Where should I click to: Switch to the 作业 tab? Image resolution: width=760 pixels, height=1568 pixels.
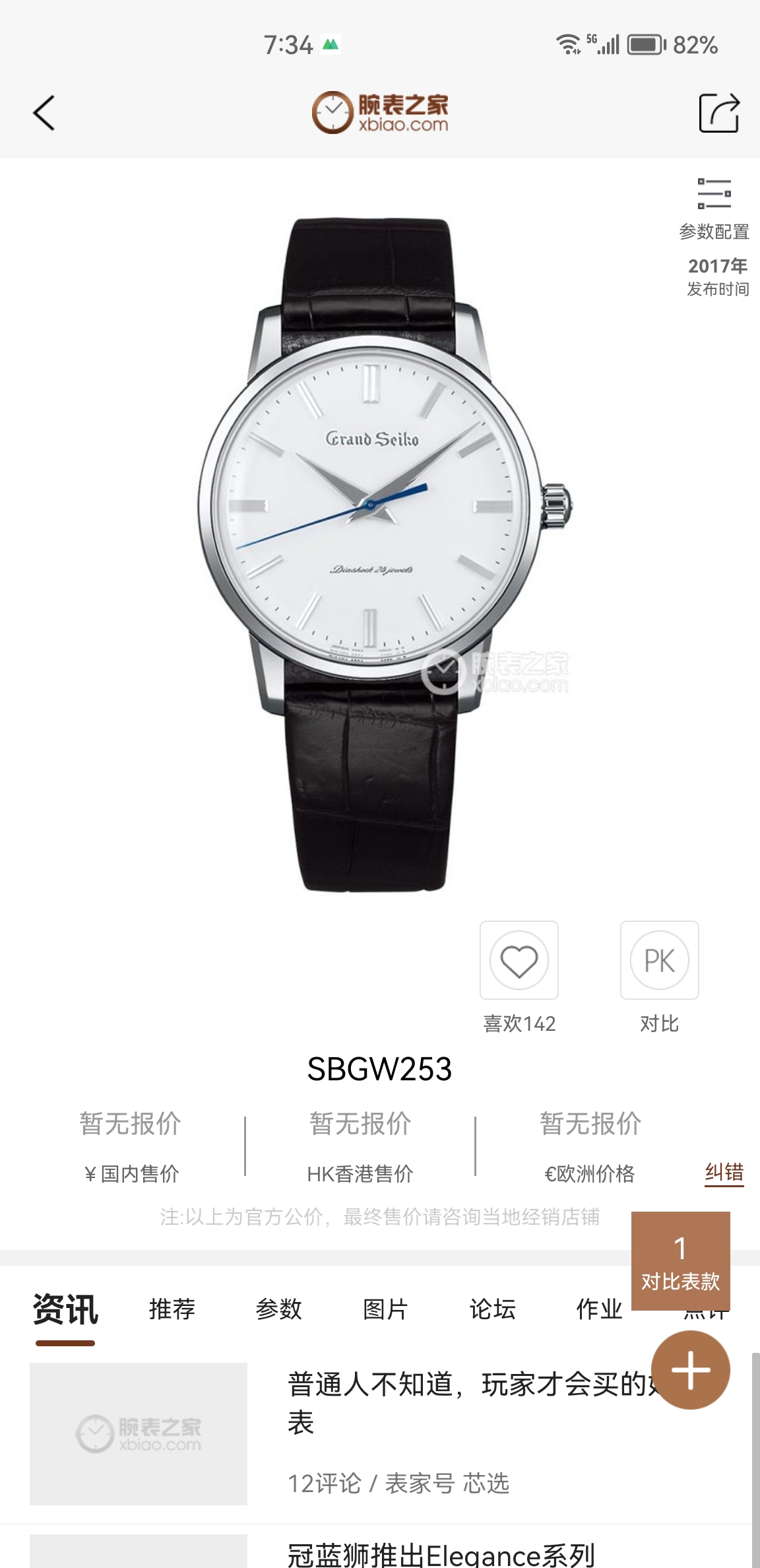click(598, 1309)
